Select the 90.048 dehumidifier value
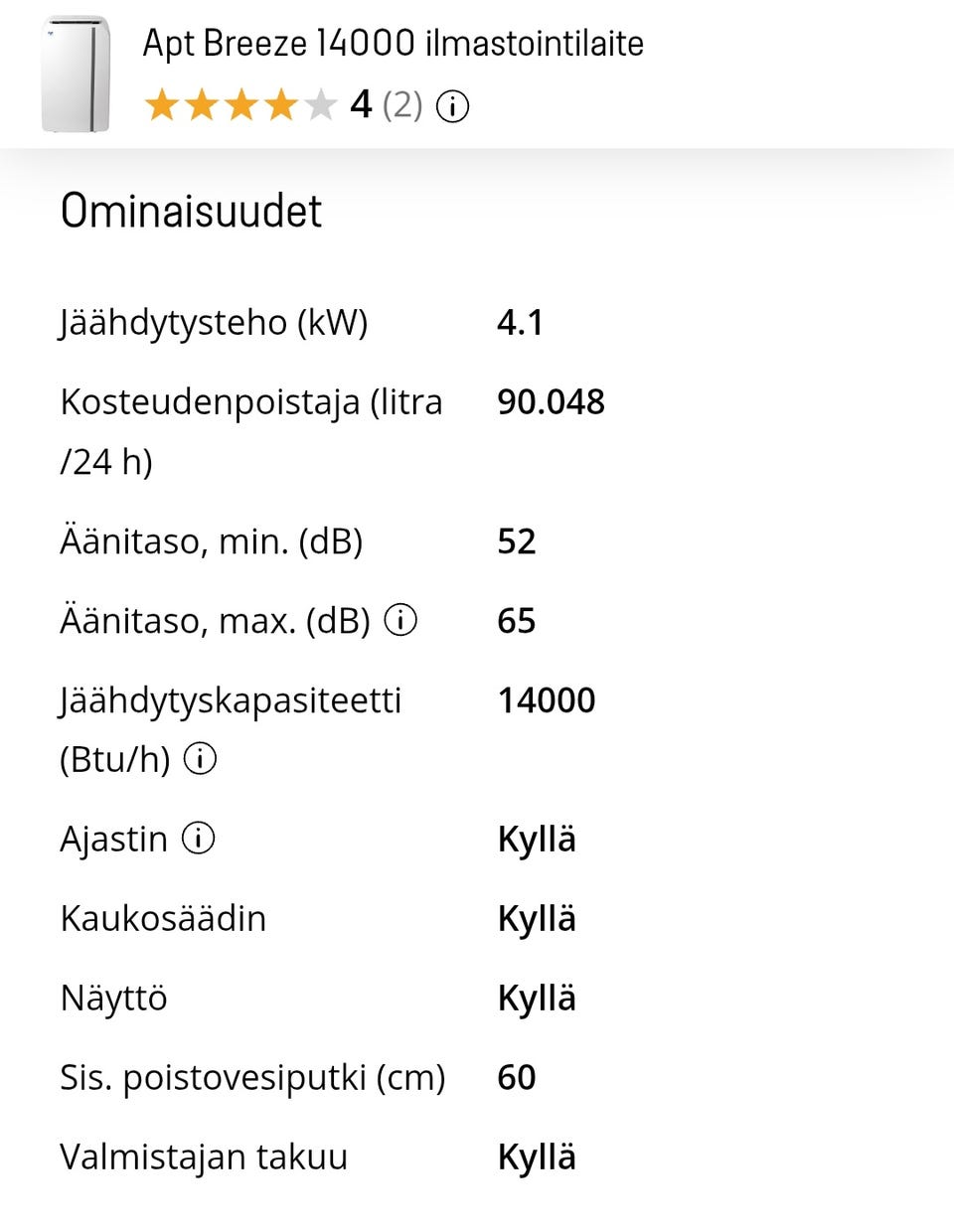 click(553, 401)
